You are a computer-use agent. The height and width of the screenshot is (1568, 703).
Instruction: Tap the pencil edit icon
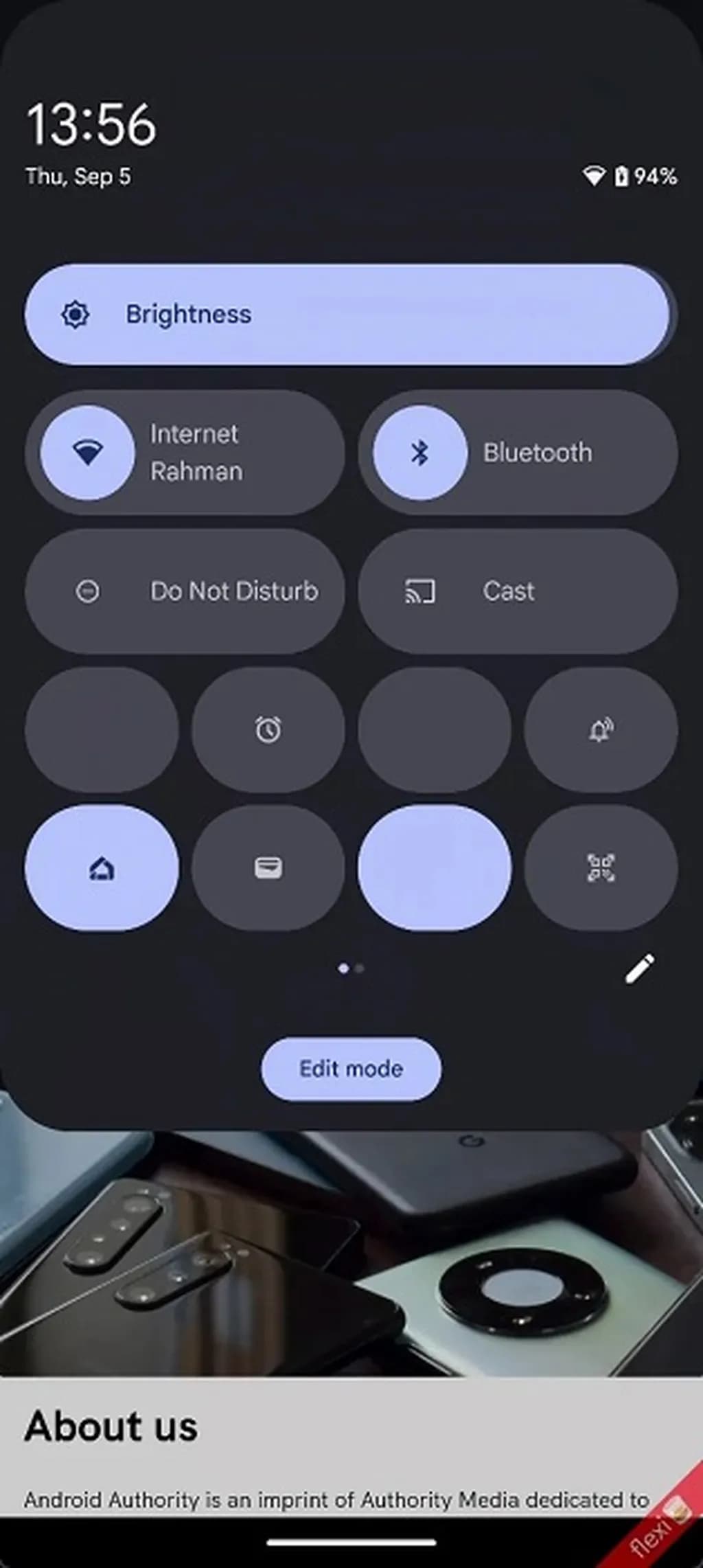pos(639,968)
